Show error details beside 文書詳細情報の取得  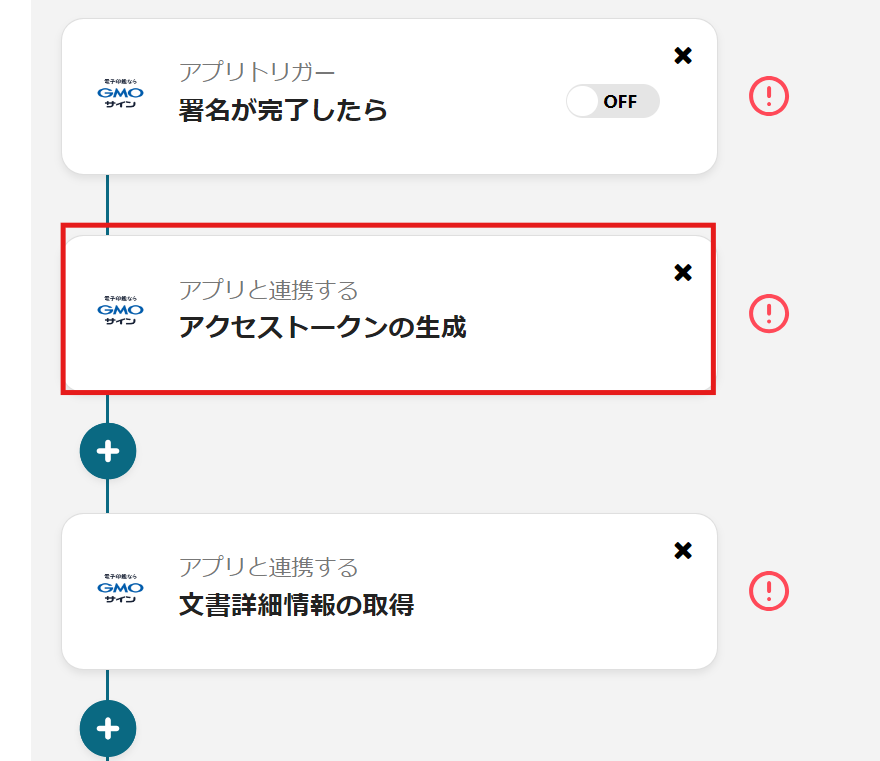pyautogui.click(x=769, y=591)
